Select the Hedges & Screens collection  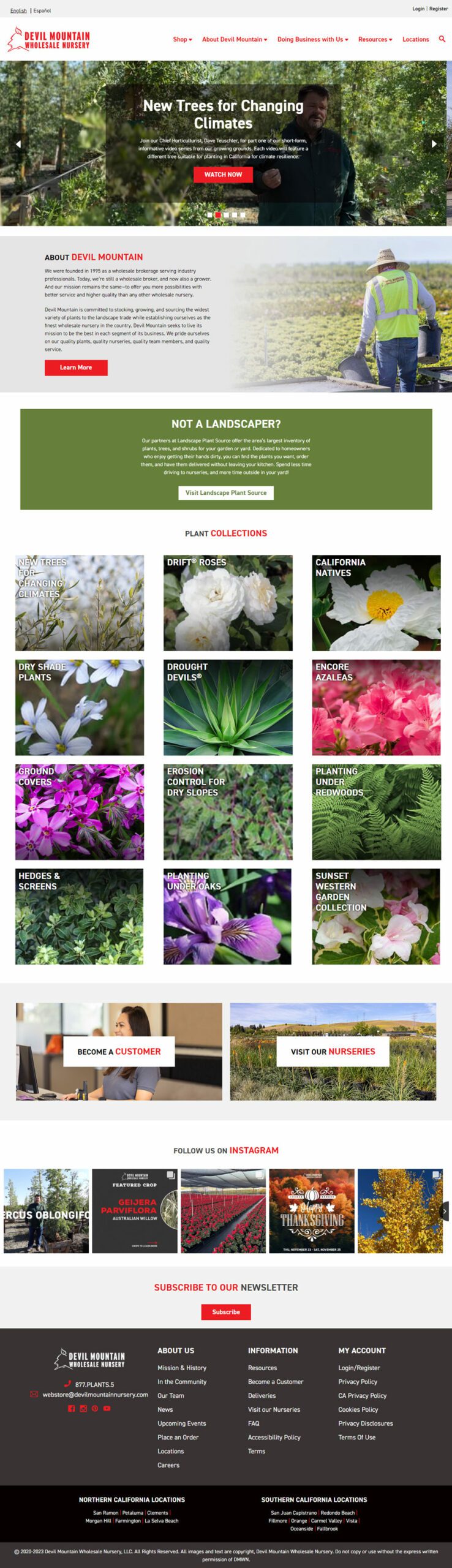(80, 916)
